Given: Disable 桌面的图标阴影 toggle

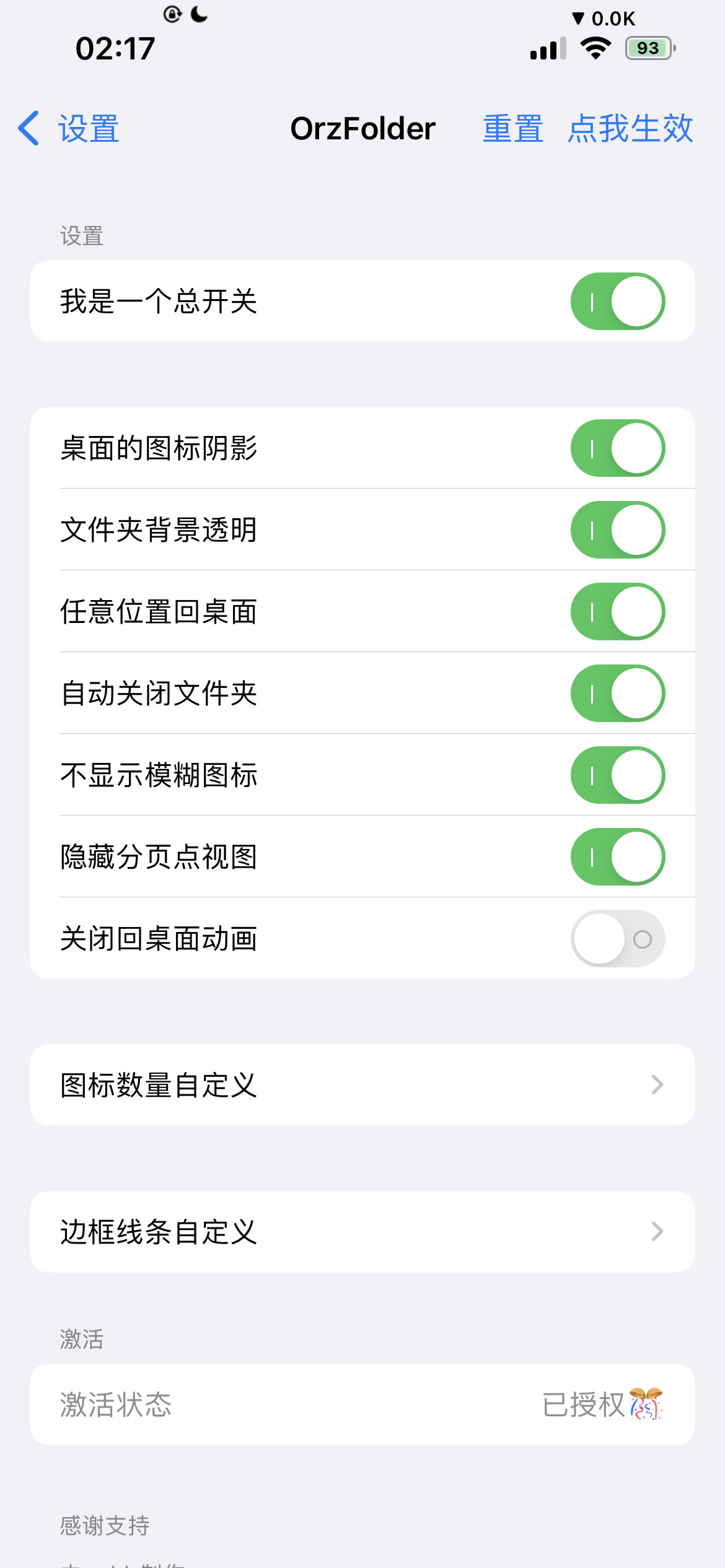Looking at the screenshot, I should pos(617,448).
